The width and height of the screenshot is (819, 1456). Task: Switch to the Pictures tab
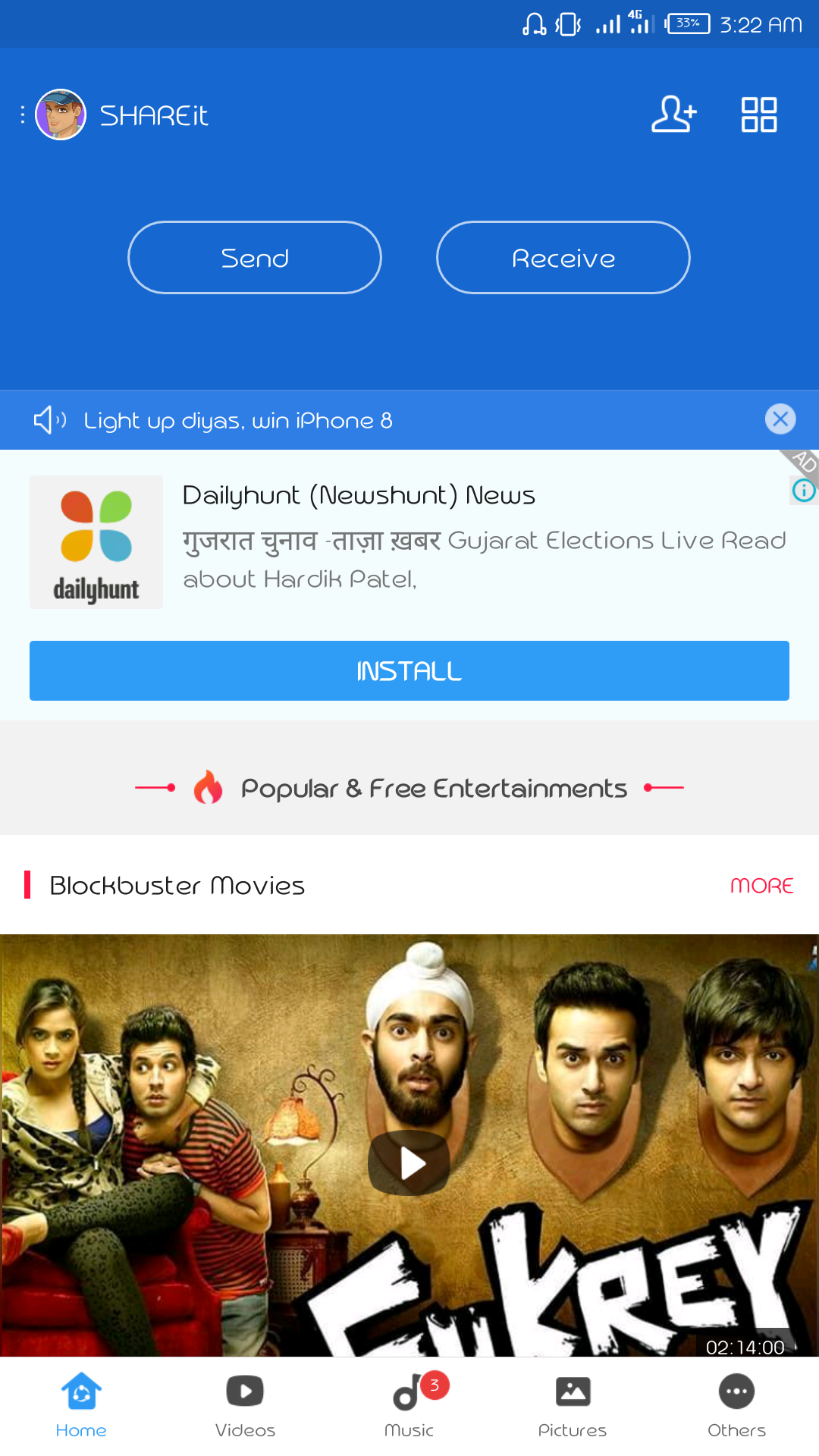[x=573, y=1404]
